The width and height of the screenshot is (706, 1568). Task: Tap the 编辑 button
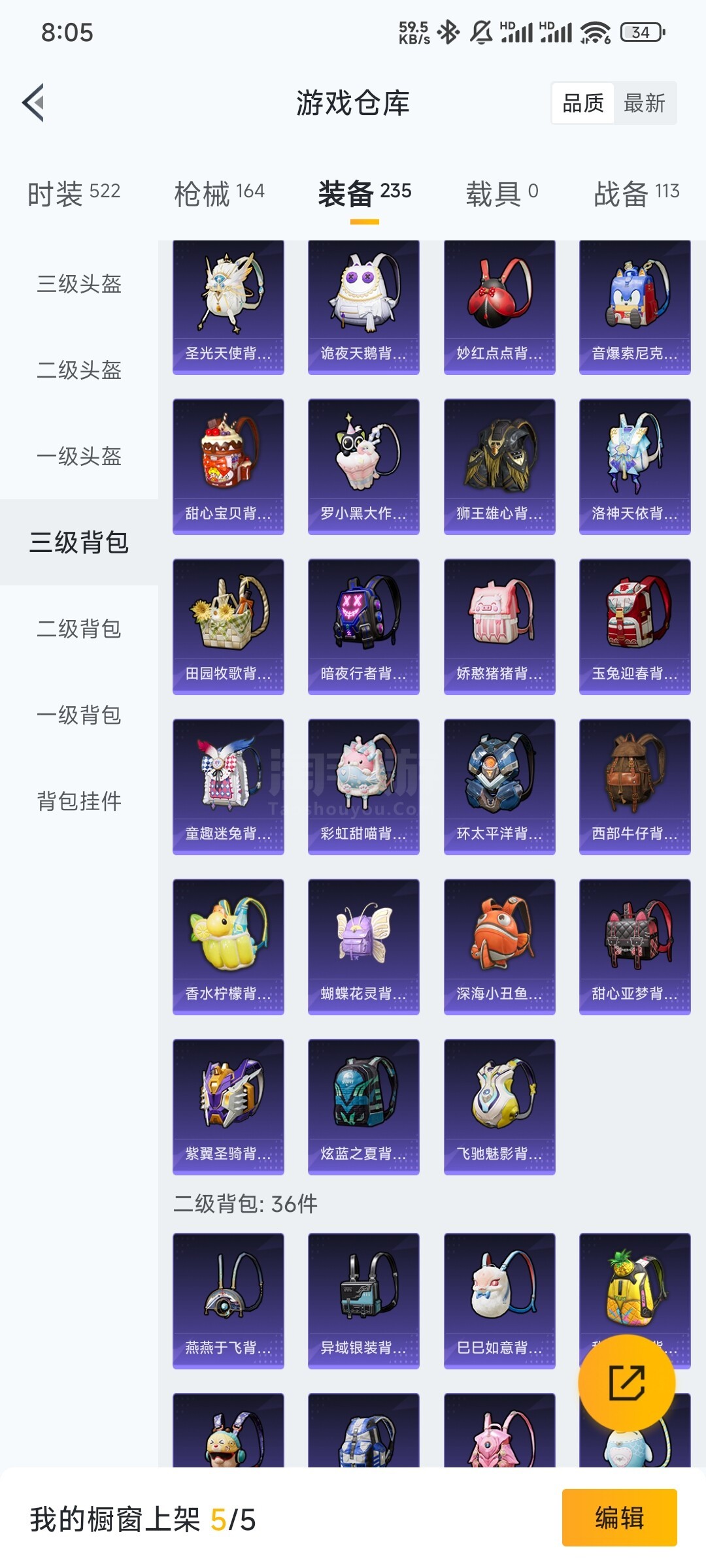[x=619, y=1517]
